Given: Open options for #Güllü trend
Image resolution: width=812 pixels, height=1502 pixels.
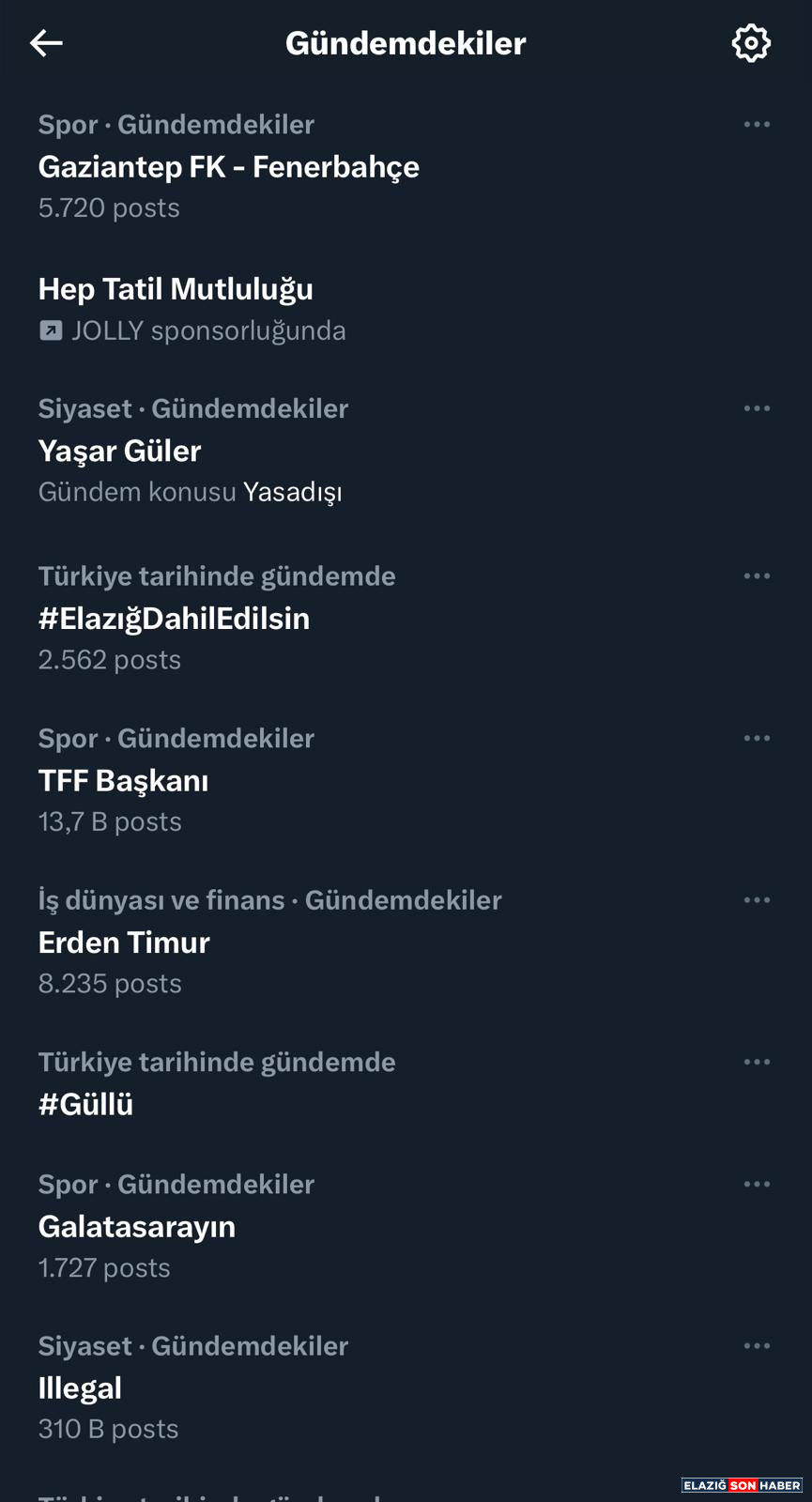Looking at the screenshot, I should pyautogui.click(x=758, y=1062).
